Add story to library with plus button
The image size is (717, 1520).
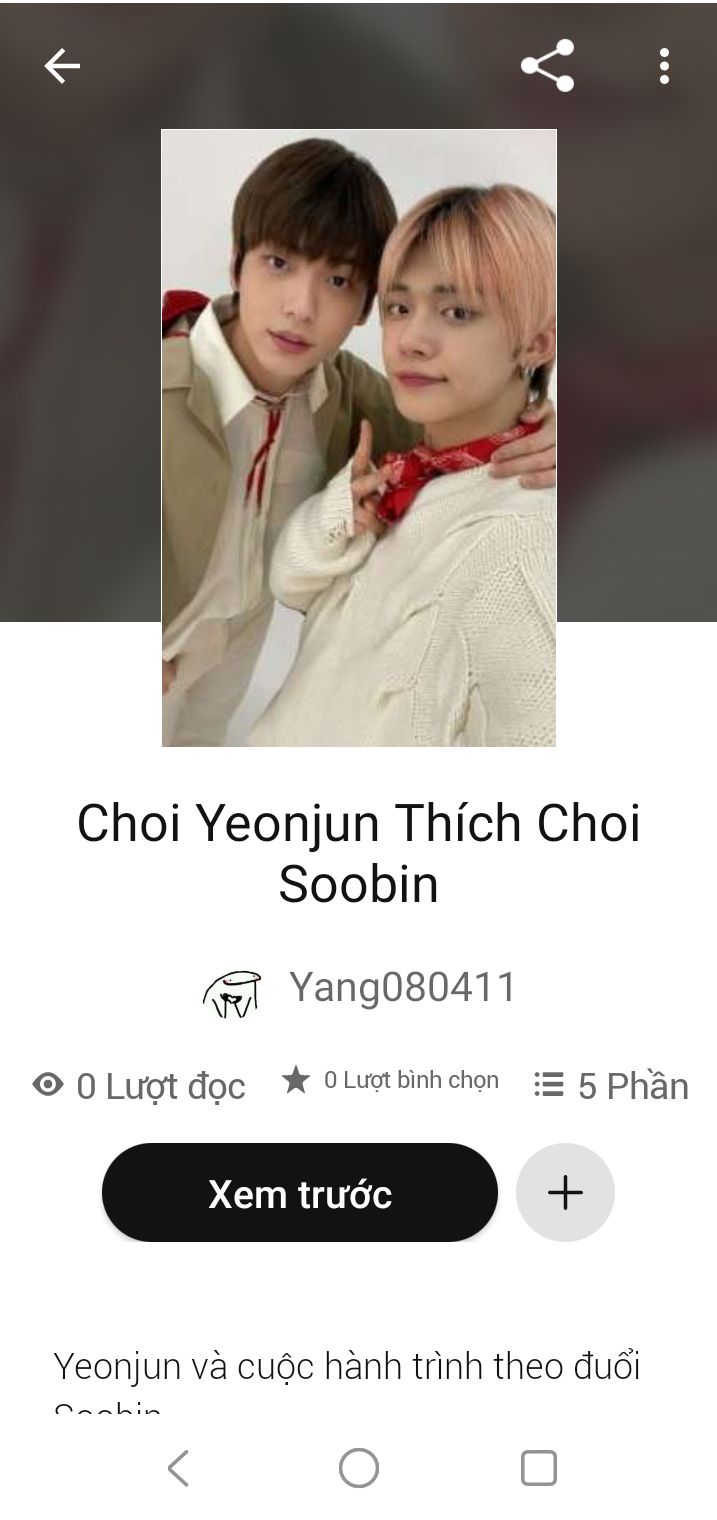click(565, 1193)
